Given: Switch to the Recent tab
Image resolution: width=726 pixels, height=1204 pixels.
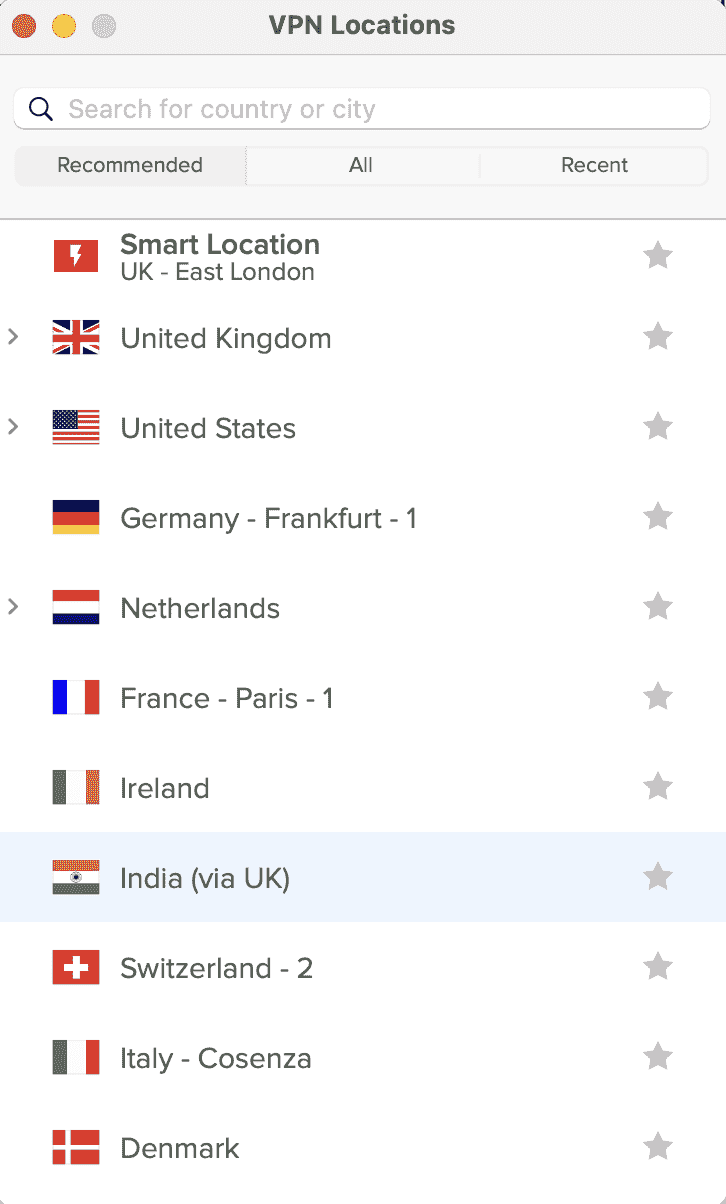Looking at the screenshot, I should coord(594,165).
